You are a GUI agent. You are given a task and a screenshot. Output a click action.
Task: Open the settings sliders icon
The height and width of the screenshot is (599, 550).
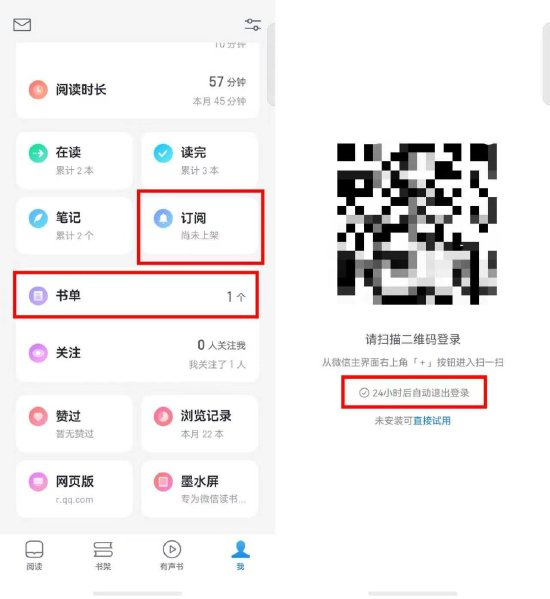pos(252,25)
